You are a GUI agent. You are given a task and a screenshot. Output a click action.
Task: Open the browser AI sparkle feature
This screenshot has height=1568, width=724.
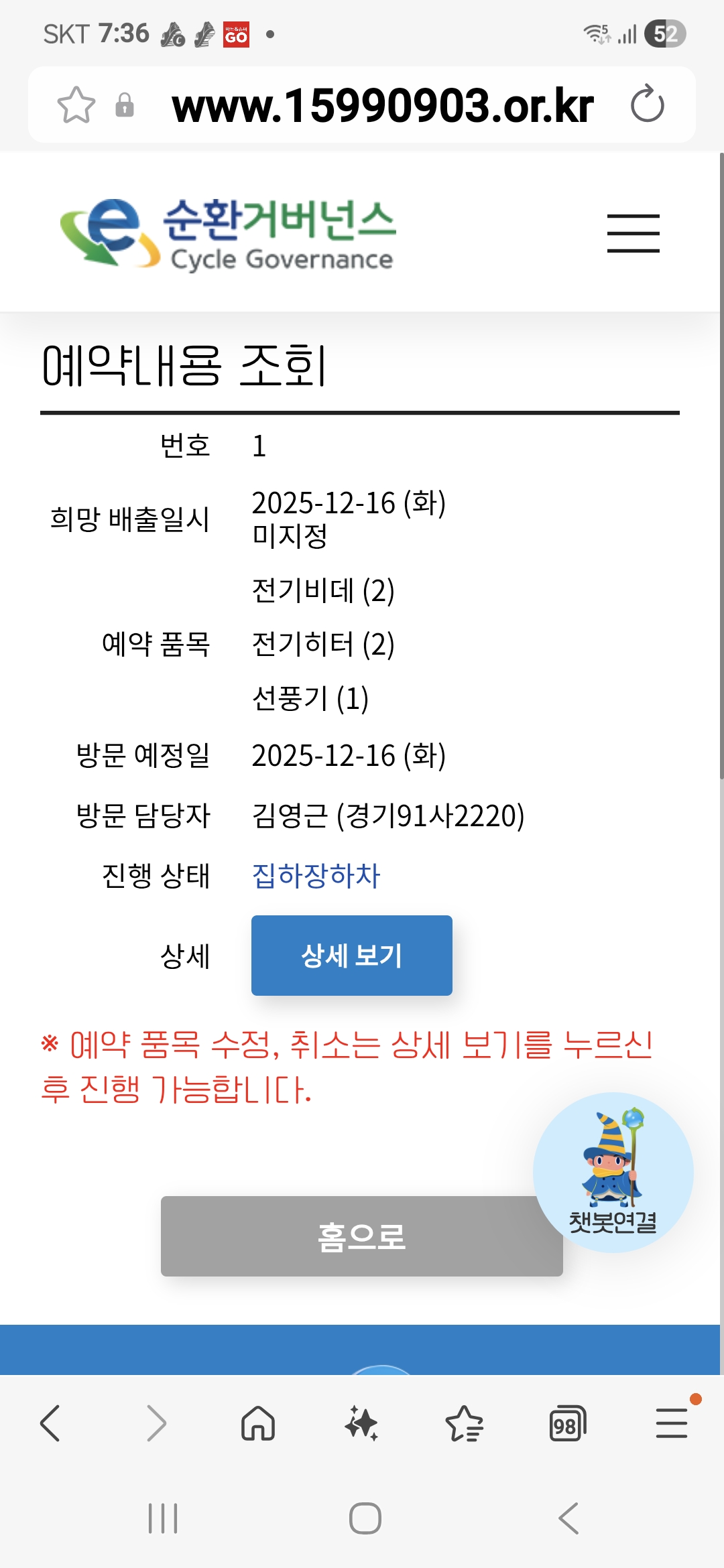click(361, 1423)
